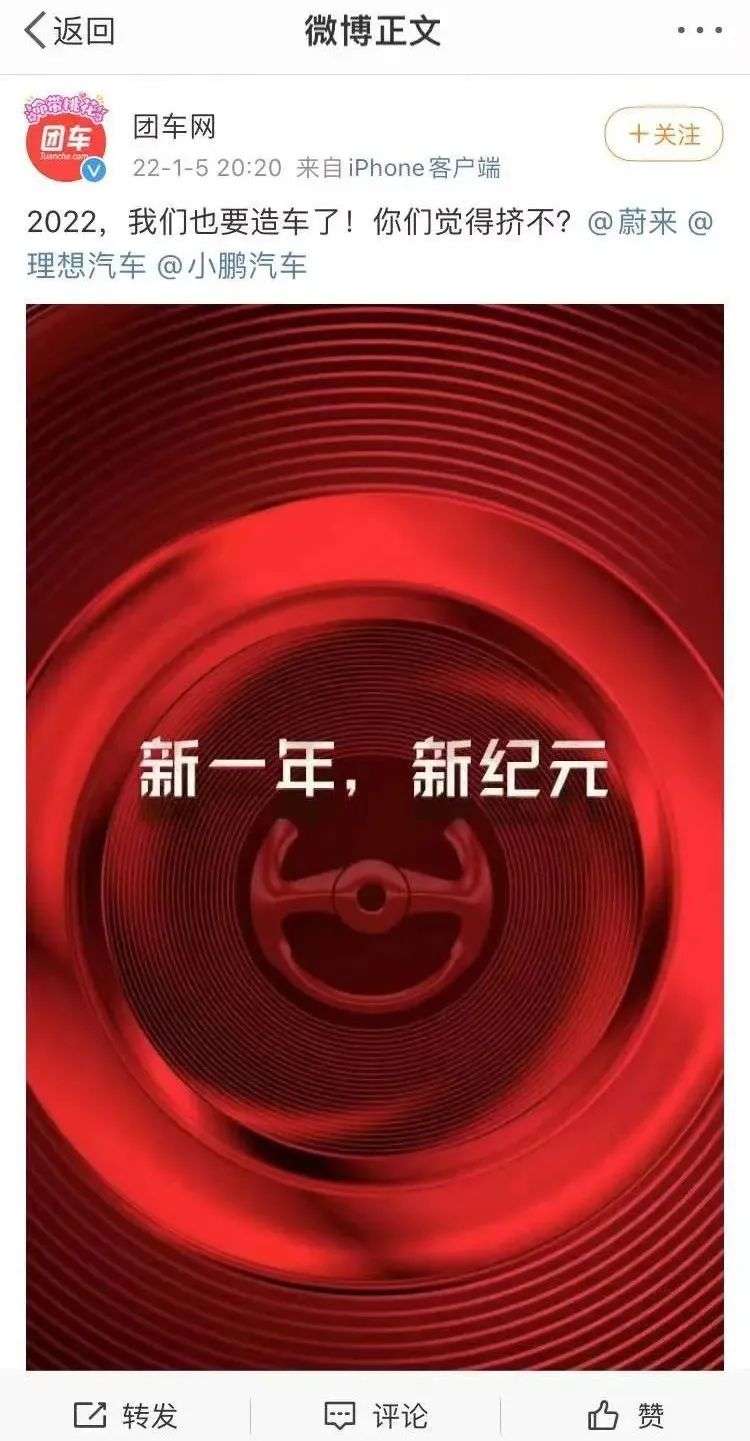
Task: Comment on this post via 评论
Action: point(376,1414)
